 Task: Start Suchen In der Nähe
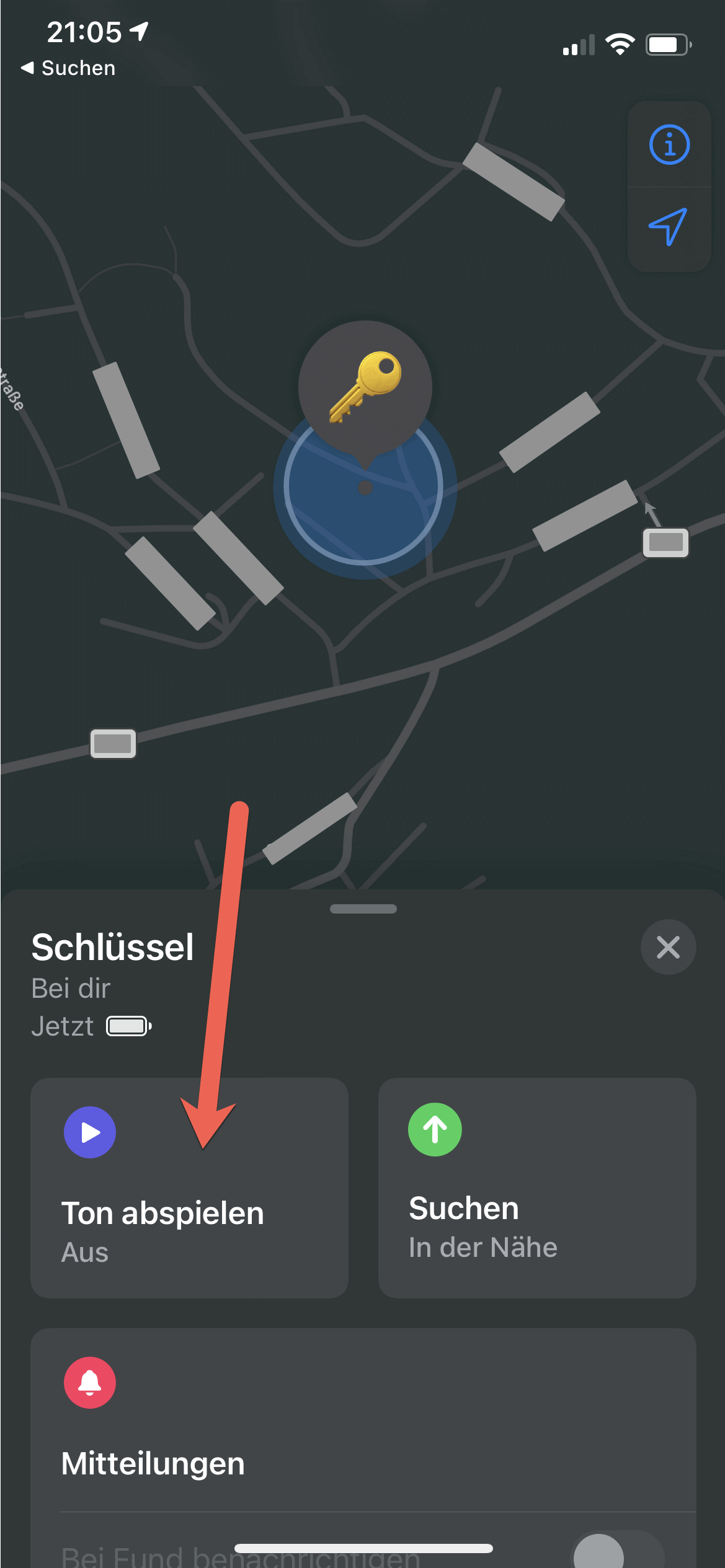pos(536,1187)
